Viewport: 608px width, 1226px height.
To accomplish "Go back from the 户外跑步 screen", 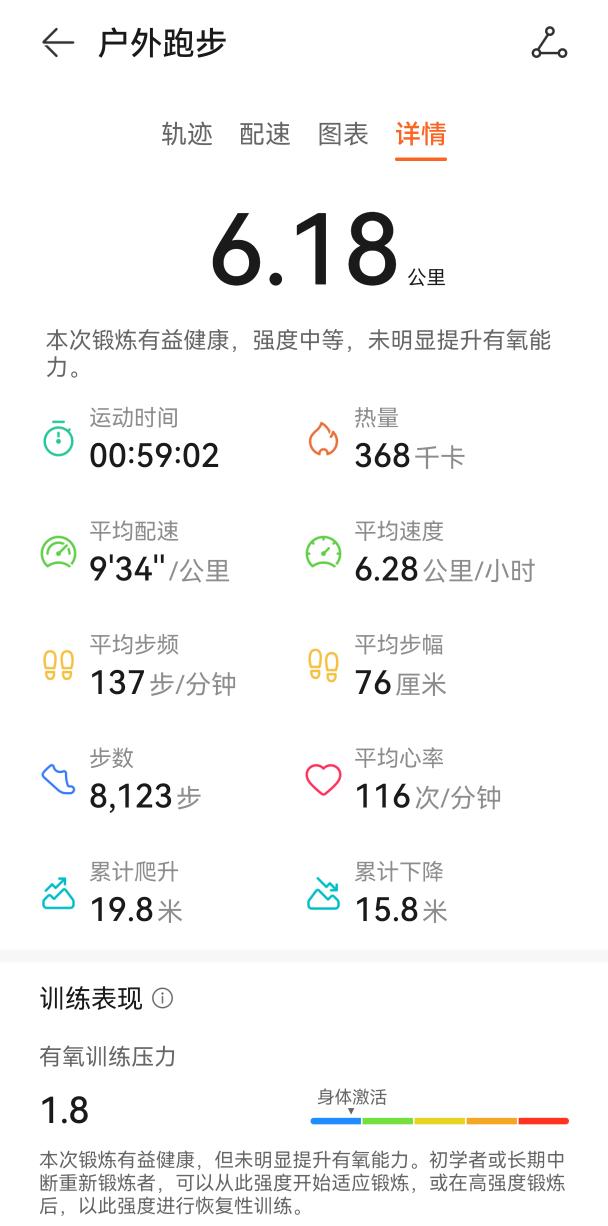I will pyautogui.click(x=58, y=43).
